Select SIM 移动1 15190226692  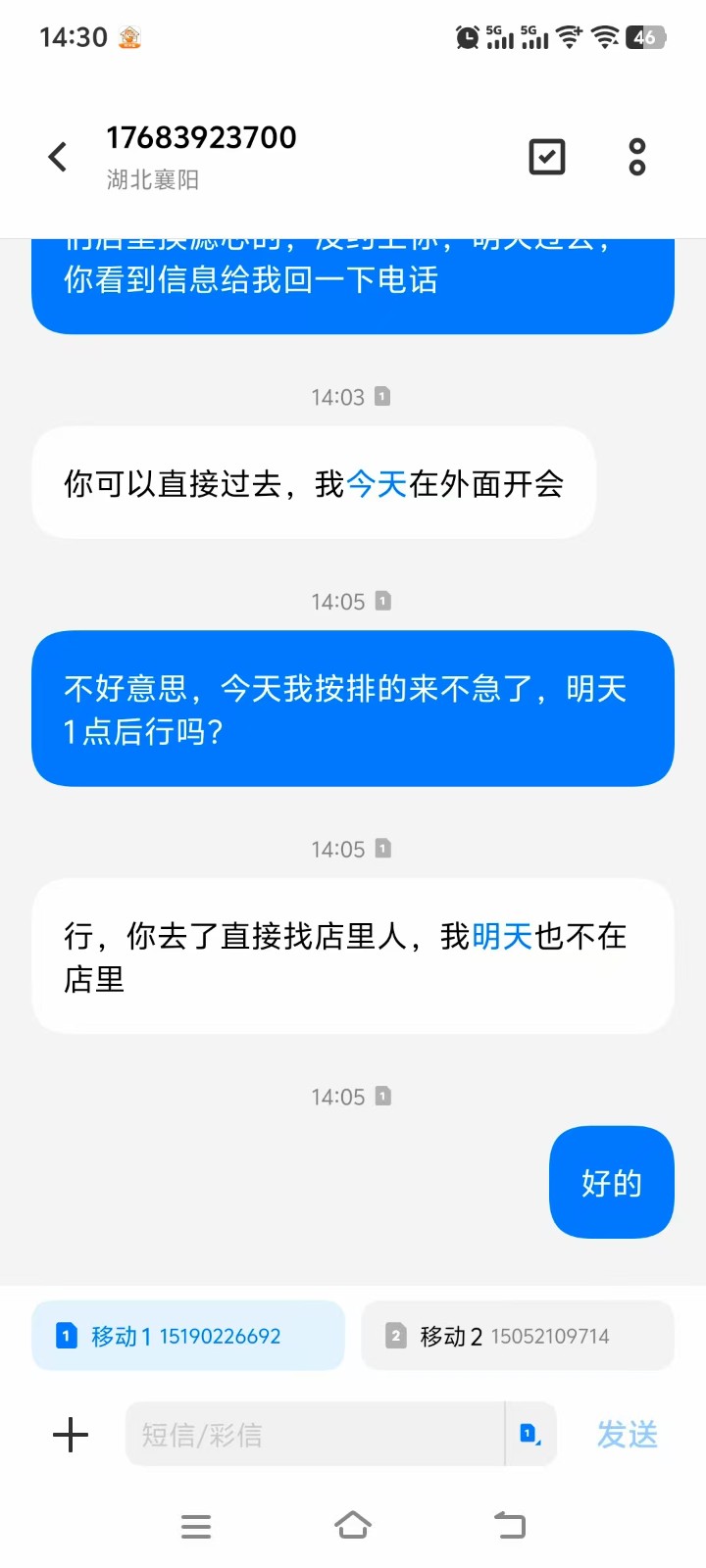[188, 1336]
